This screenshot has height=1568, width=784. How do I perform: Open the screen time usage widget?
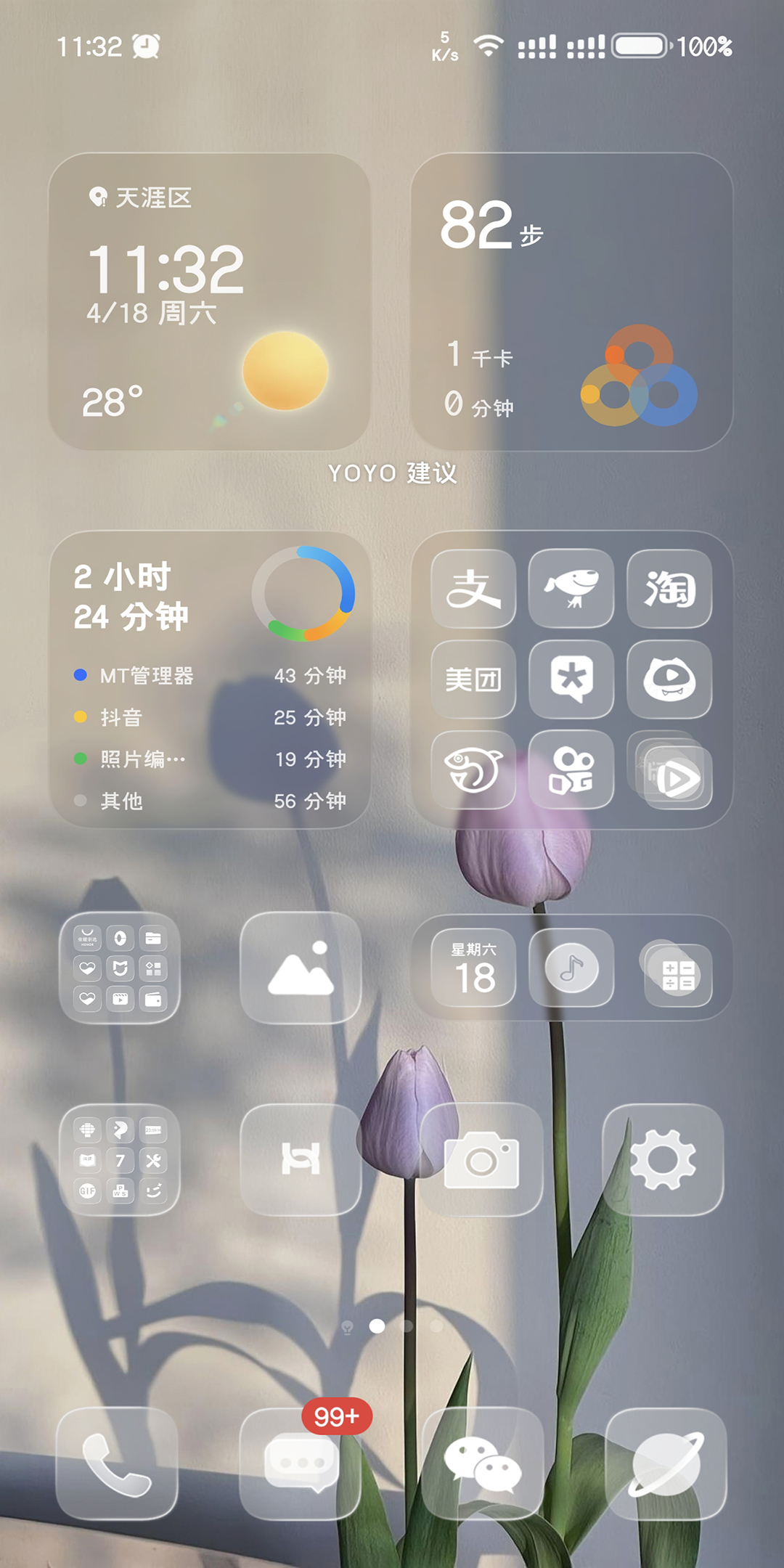209,680
